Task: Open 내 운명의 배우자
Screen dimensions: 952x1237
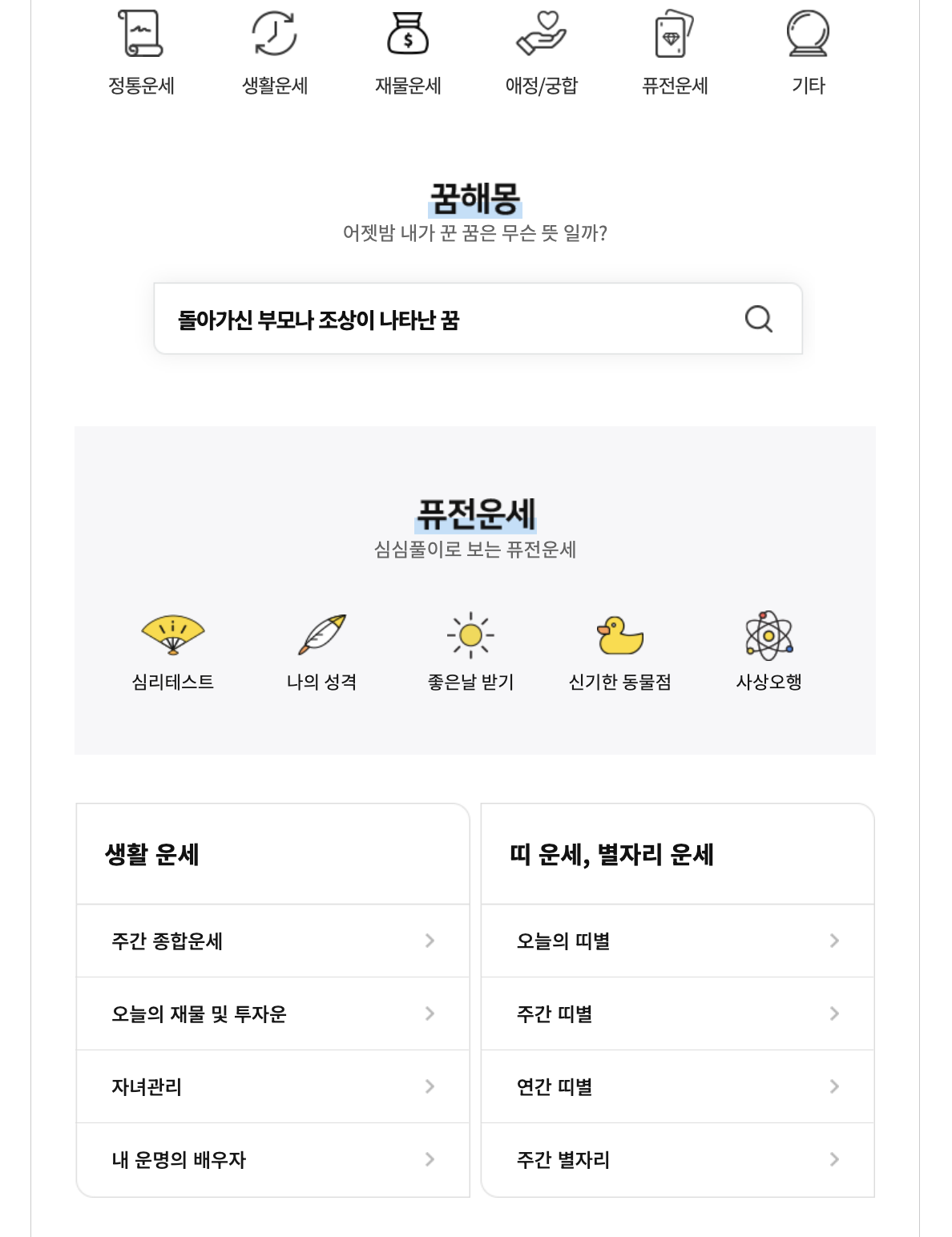Action: click(x=272, y=1159)
